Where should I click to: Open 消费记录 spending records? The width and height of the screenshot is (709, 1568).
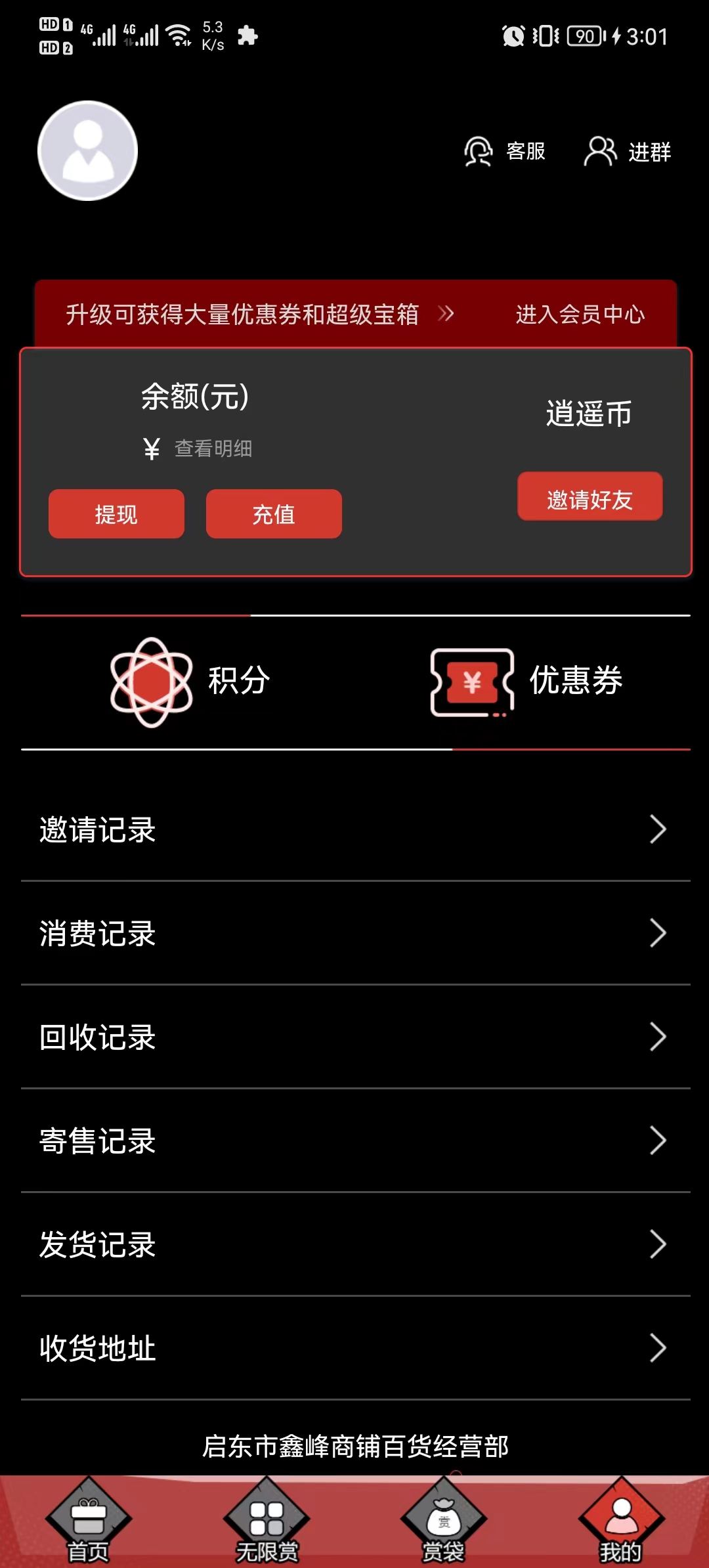point(354,933)
